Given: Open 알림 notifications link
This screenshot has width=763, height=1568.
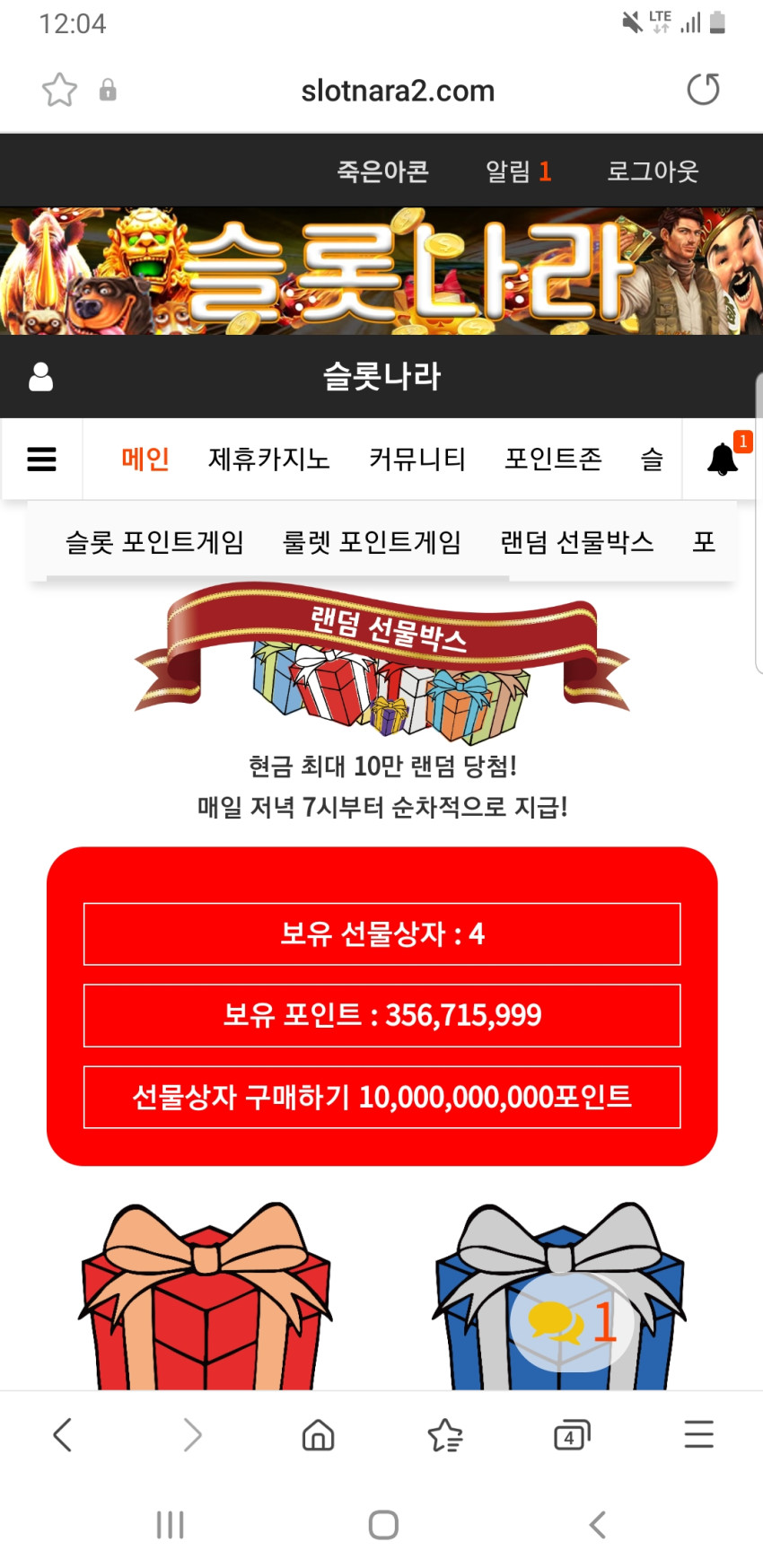Looking at the screenshot, I should (518, 171).
